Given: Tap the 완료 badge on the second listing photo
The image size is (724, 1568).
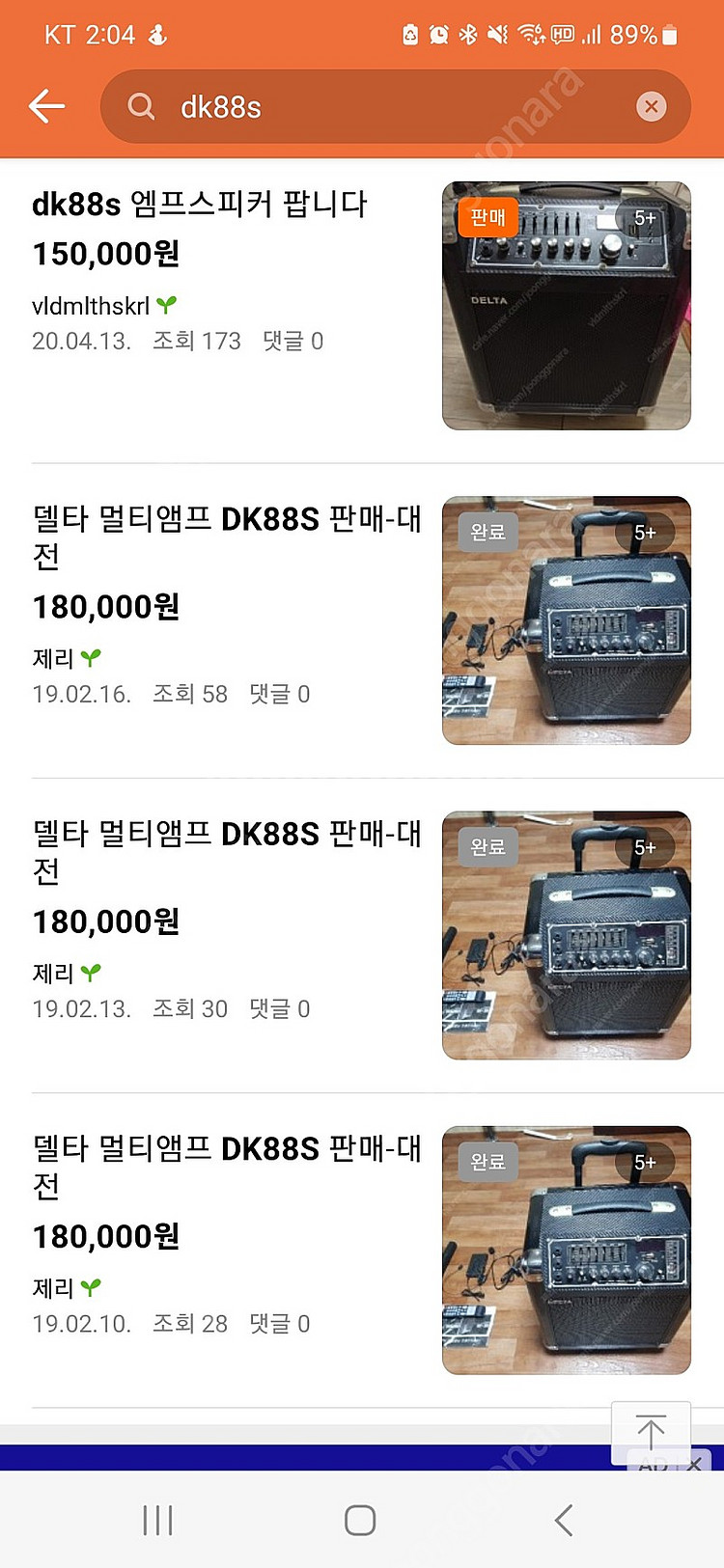Looking at the screenshot, I should click(x=487, y=534).
